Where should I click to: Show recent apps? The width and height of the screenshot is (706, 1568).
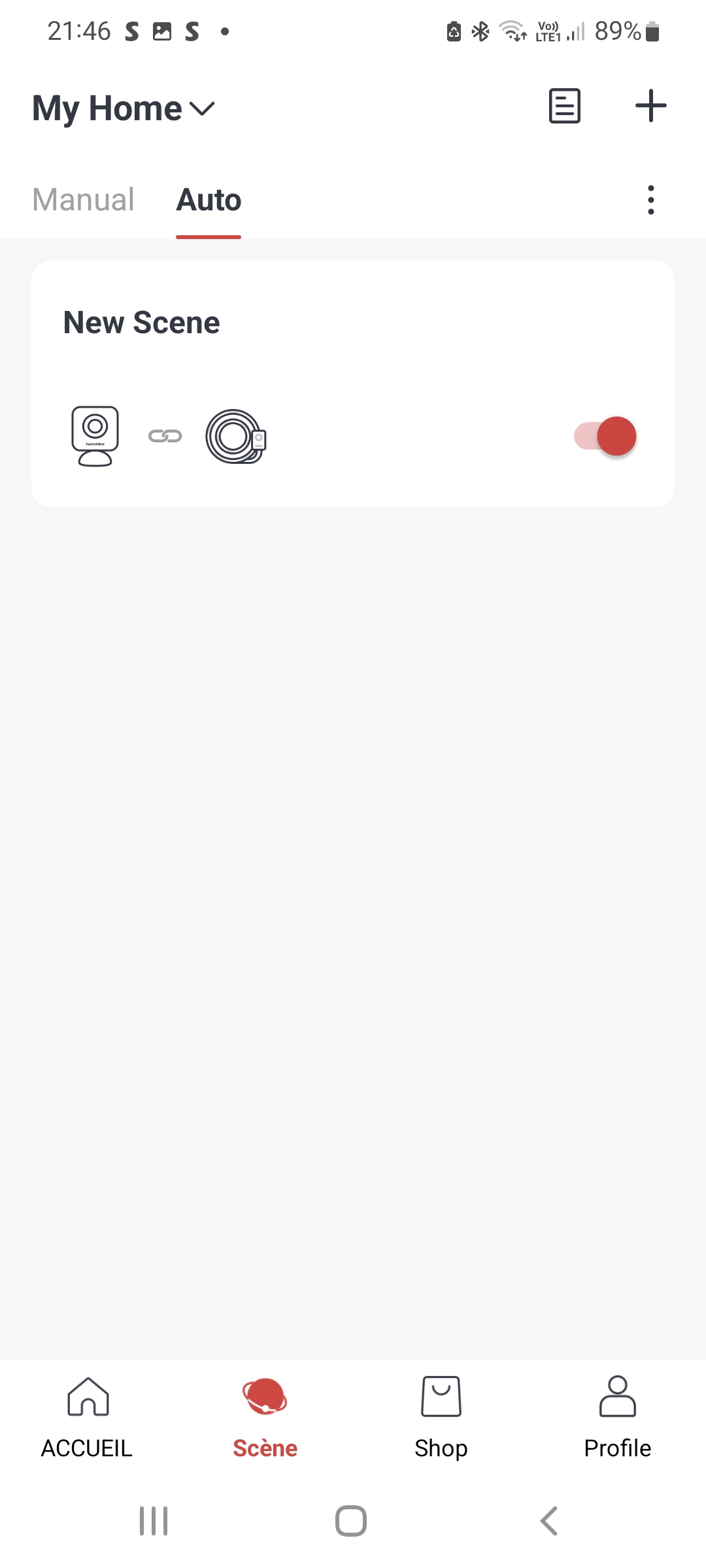154,1521
